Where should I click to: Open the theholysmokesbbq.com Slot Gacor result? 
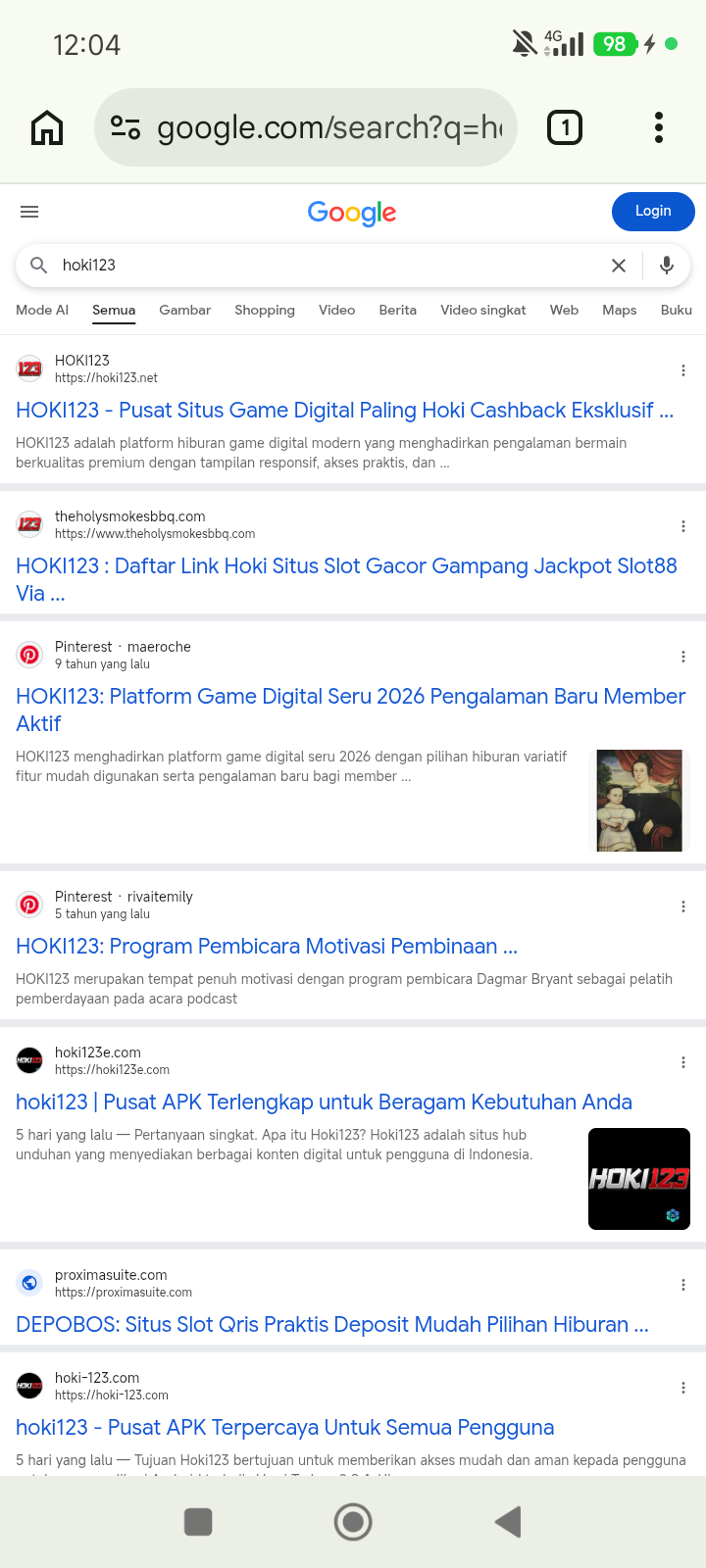(x=347, y=579)
